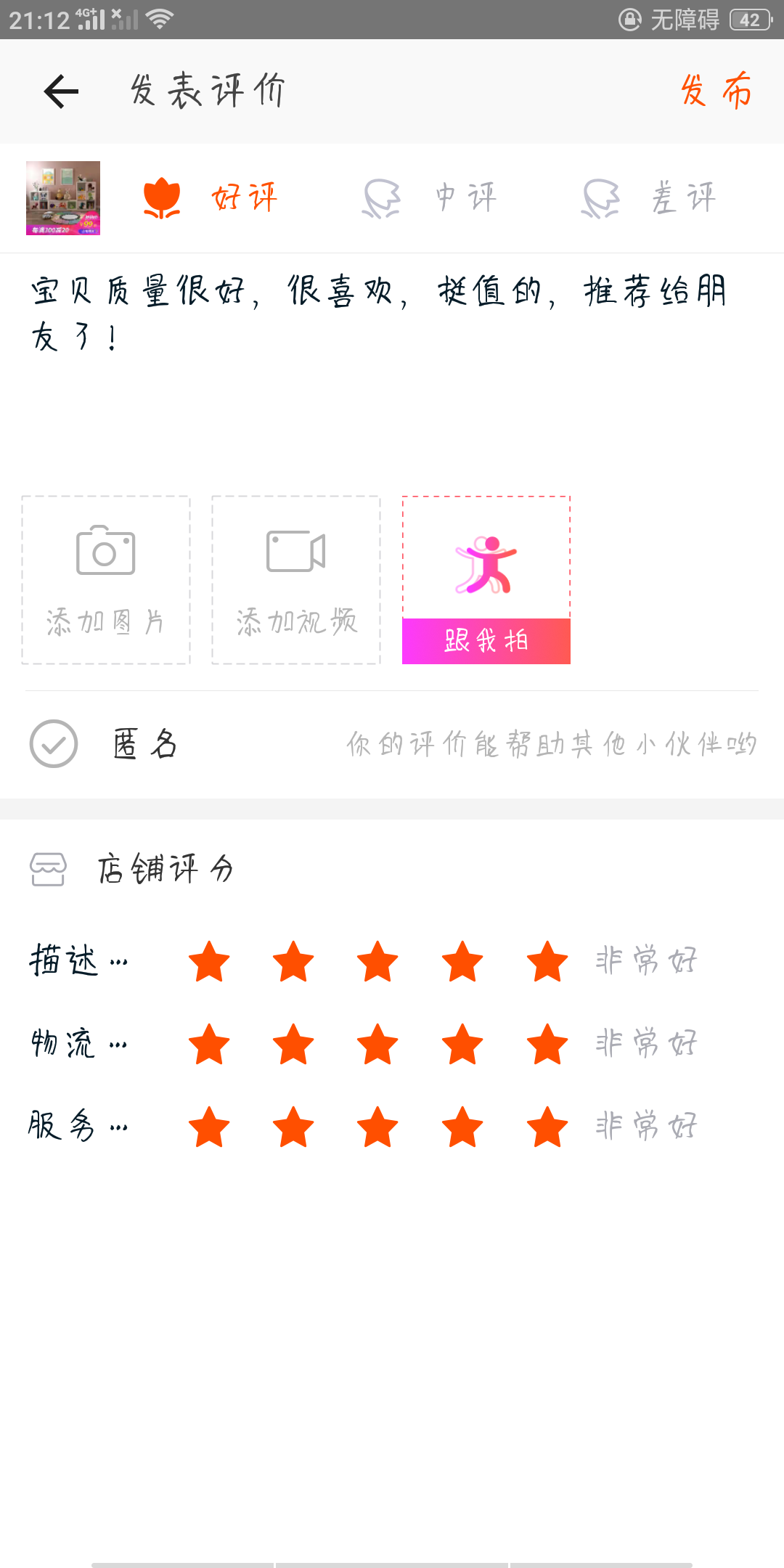
Task: Select 好评 rating option
Action: (212, 198)
